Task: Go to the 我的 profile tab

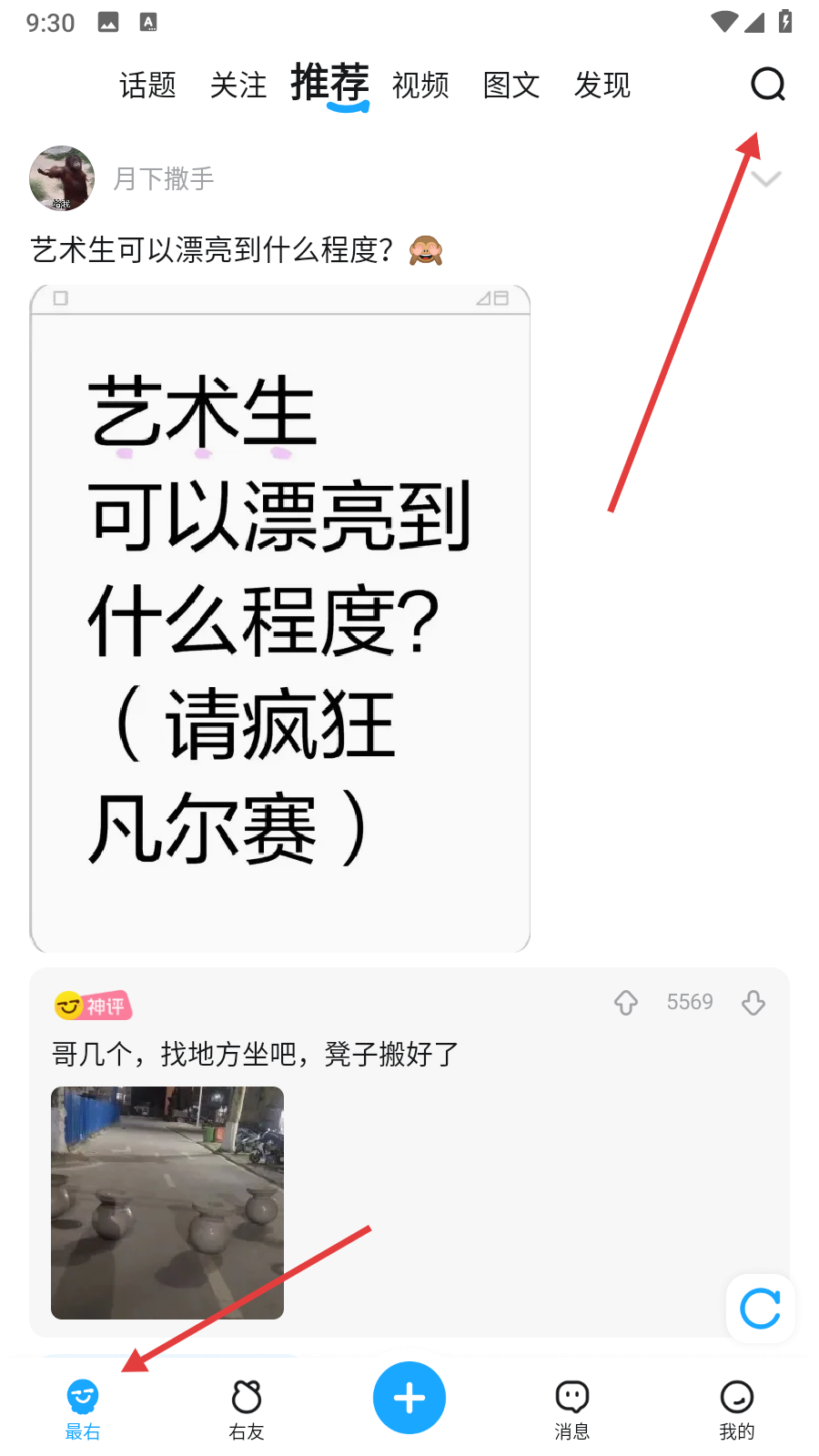Action: (736, 1408)
